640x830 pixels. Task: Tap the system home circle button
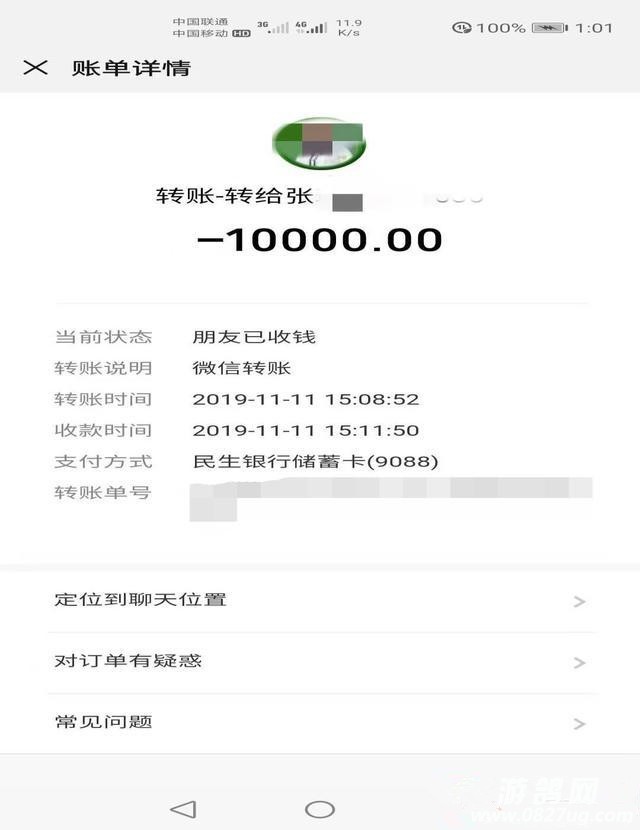point(320,808)
